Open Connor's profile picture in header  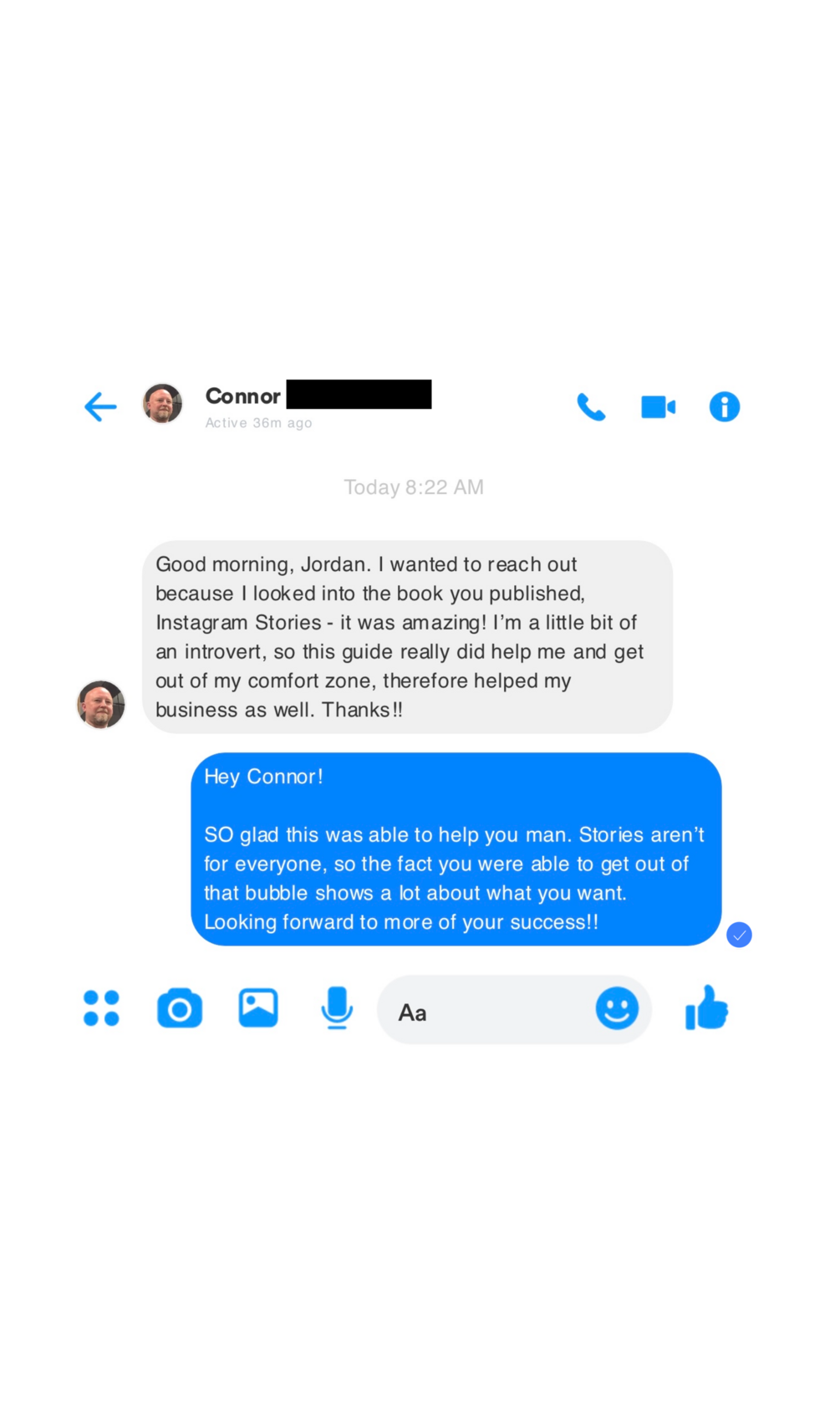pos(162,405)
